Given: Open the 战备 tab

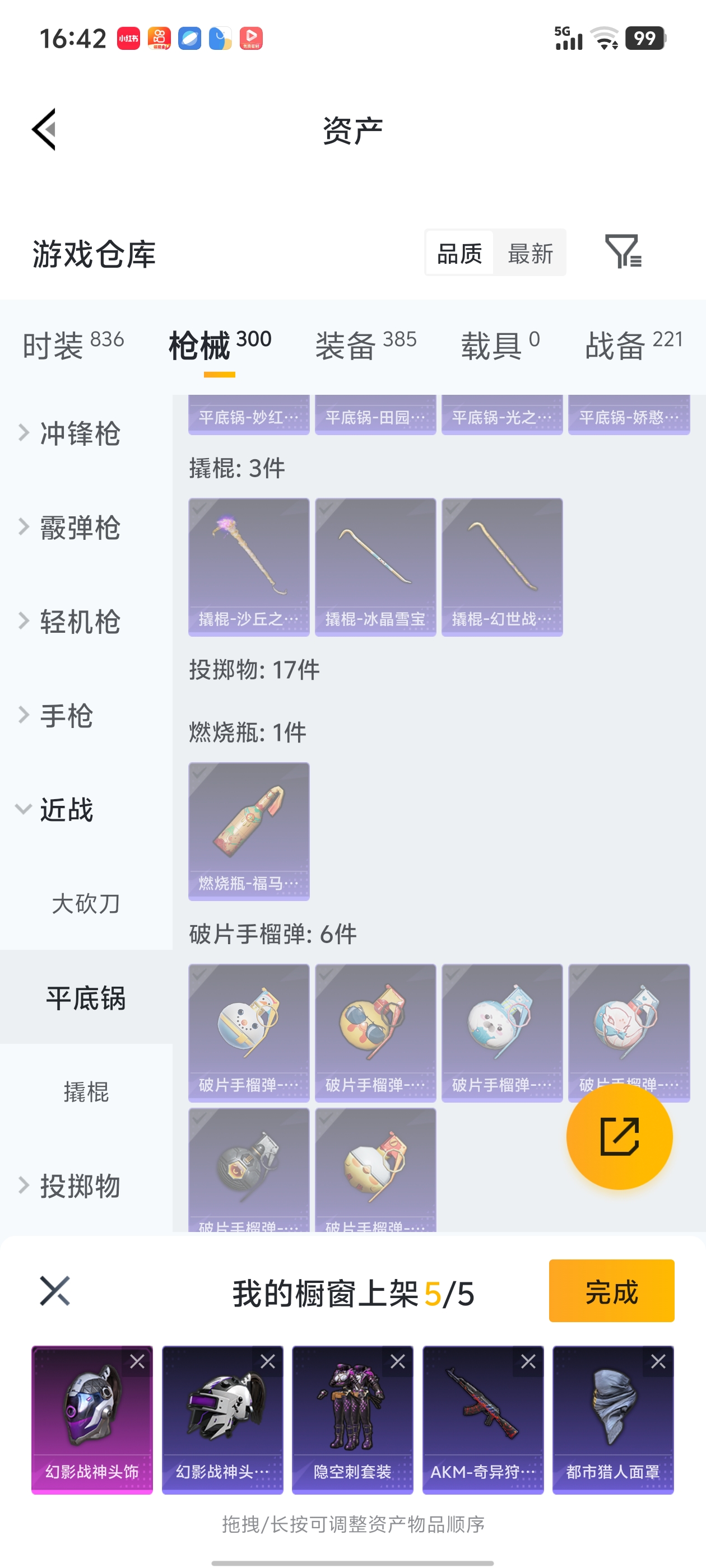Looking at the screenshot, I should [x=634, y=344].
